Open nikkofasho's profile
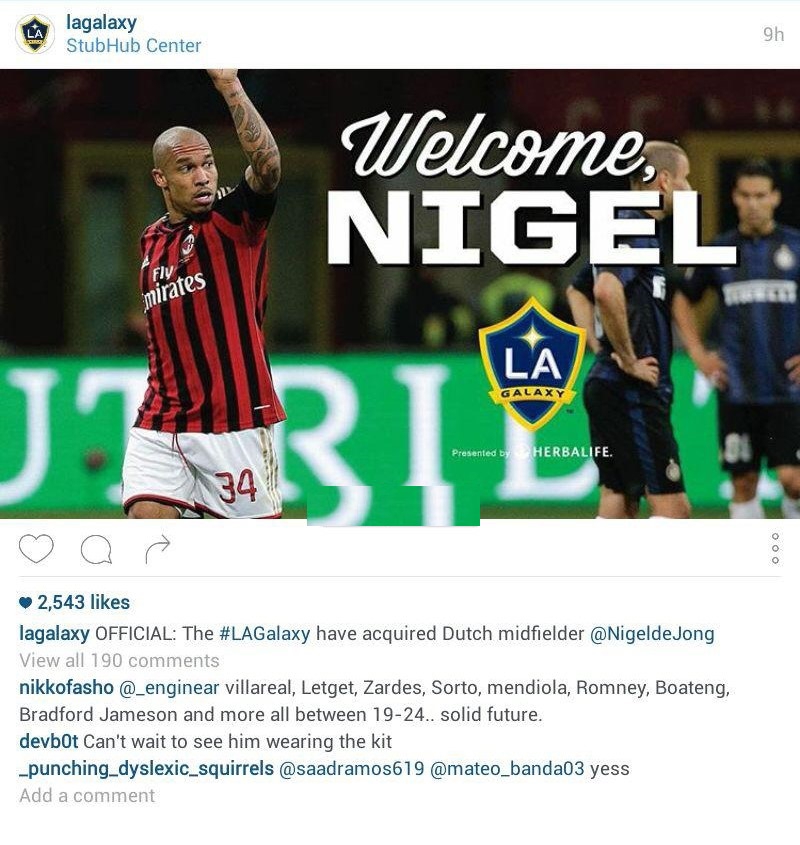This screenshot has height=845, width=800. pos(66,688)
